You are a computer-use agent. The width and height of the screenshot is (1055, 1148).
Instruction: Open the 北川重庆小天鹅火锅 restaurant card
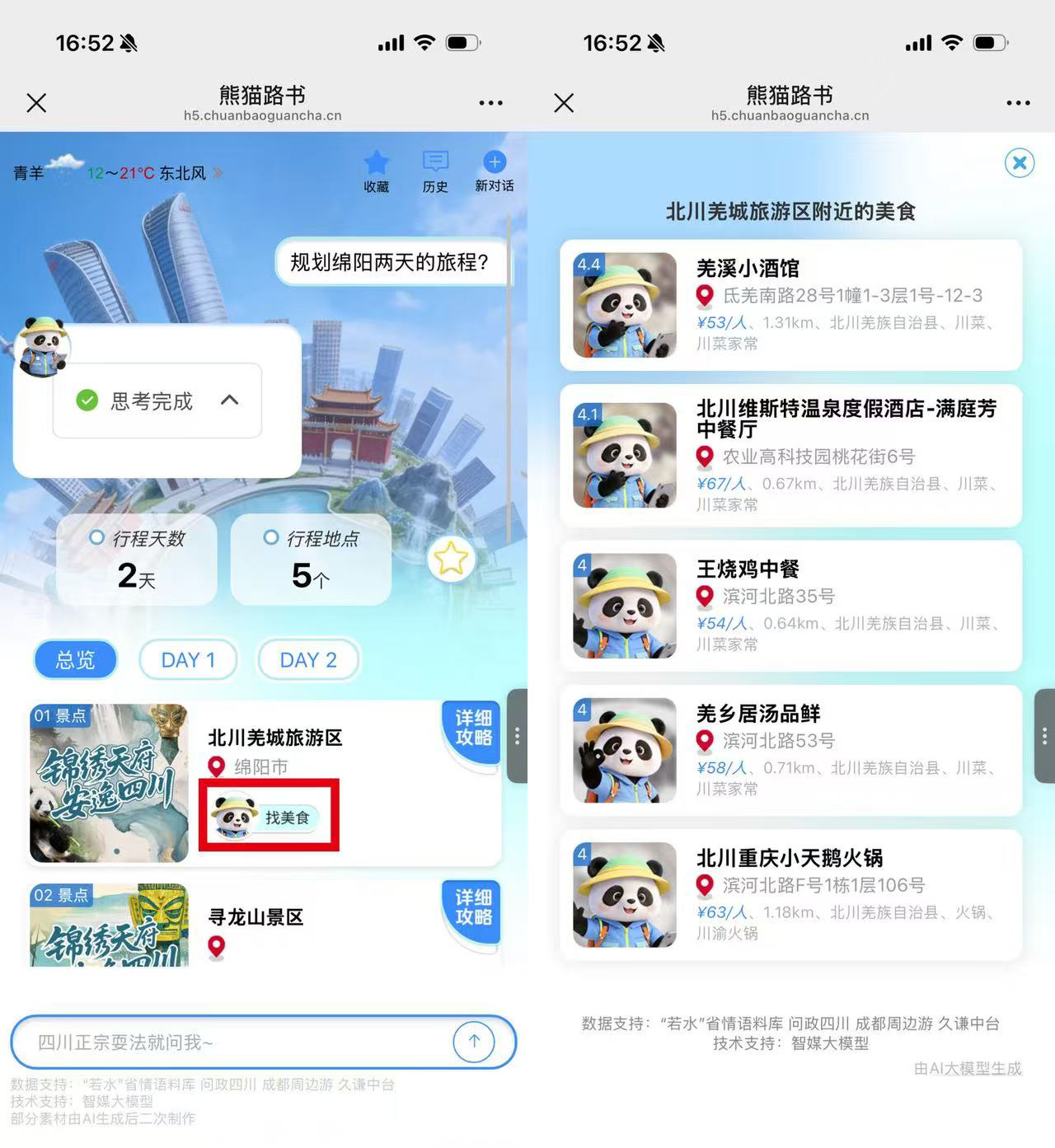click(x=790, y=894)
